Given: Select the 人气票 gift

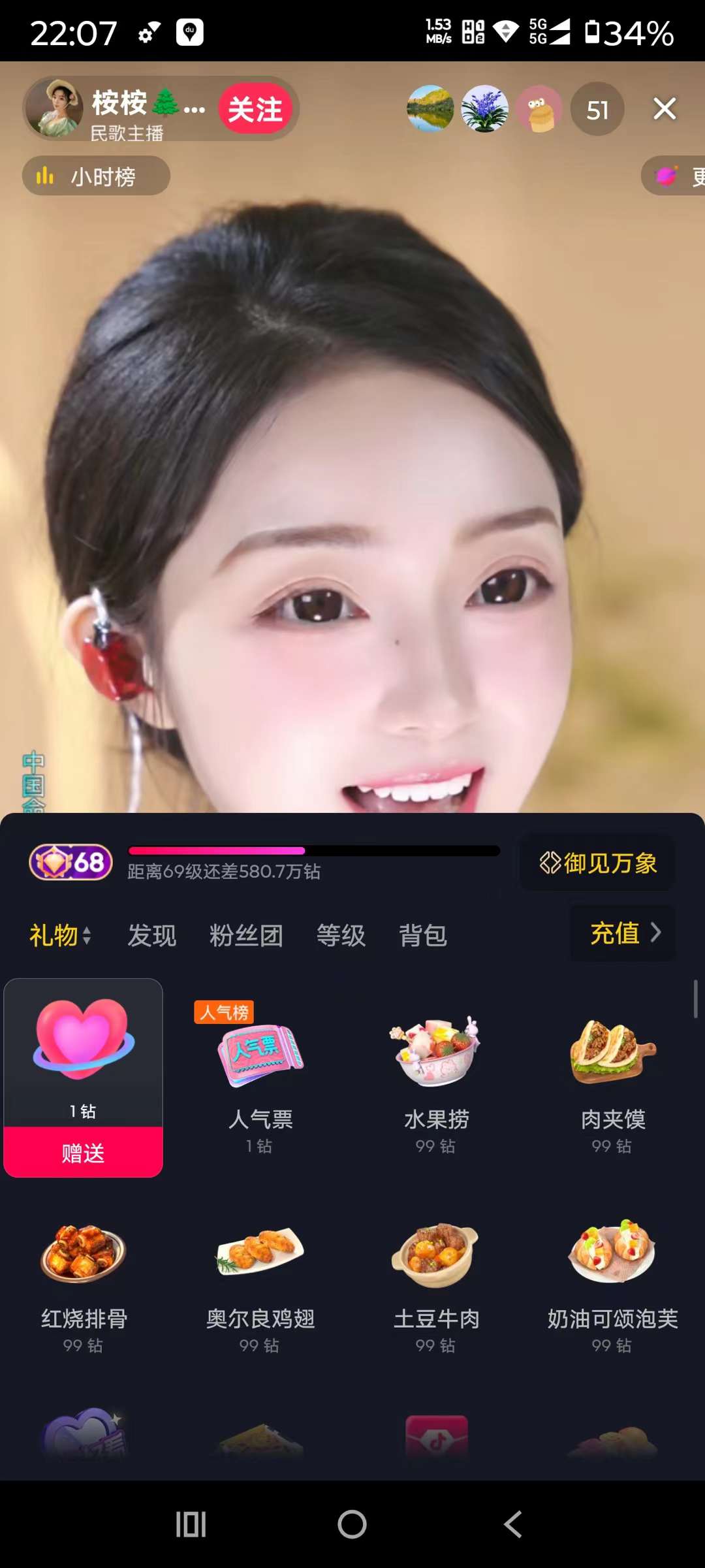Looking at the screenshot, I should coord(260,1071).
